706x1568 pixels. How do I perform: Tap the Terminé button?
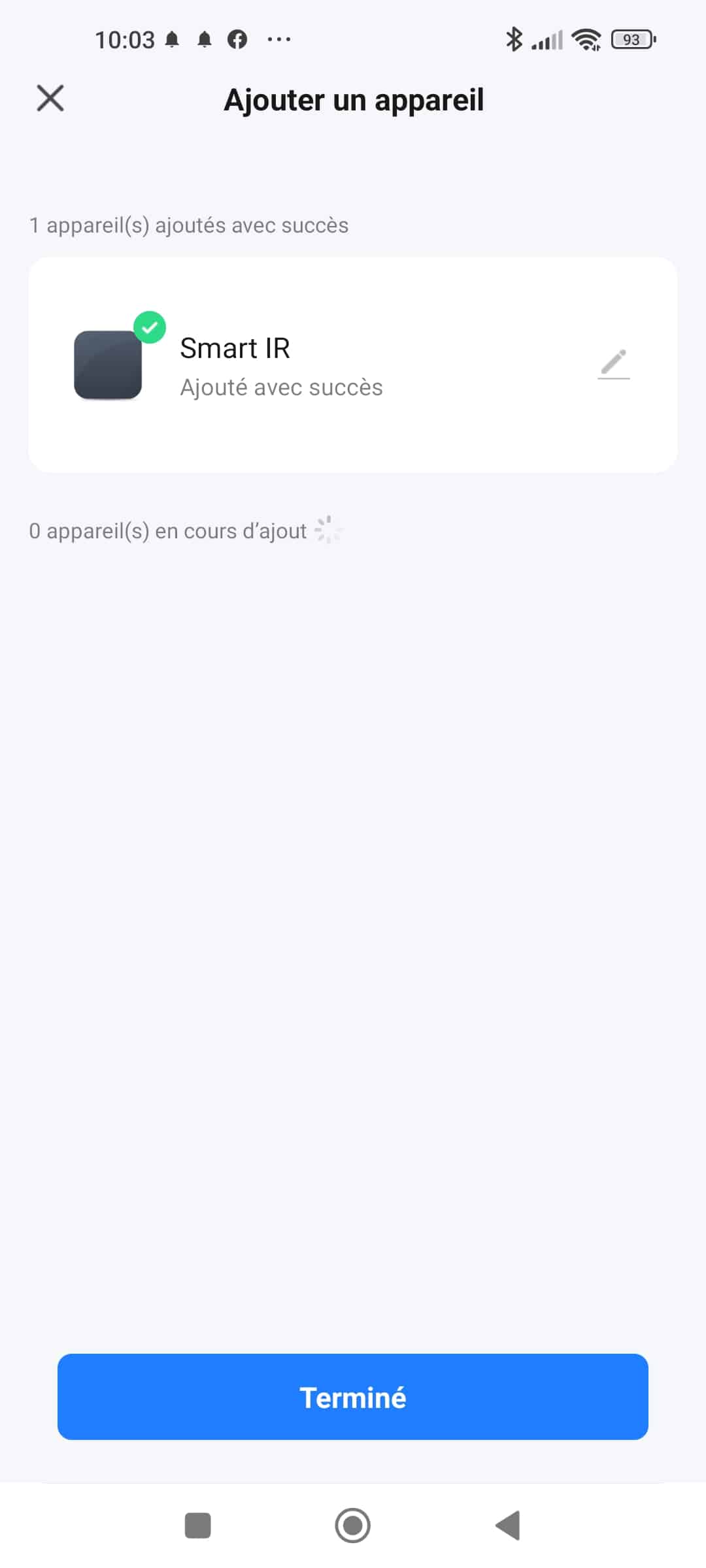pos(353,1397)
